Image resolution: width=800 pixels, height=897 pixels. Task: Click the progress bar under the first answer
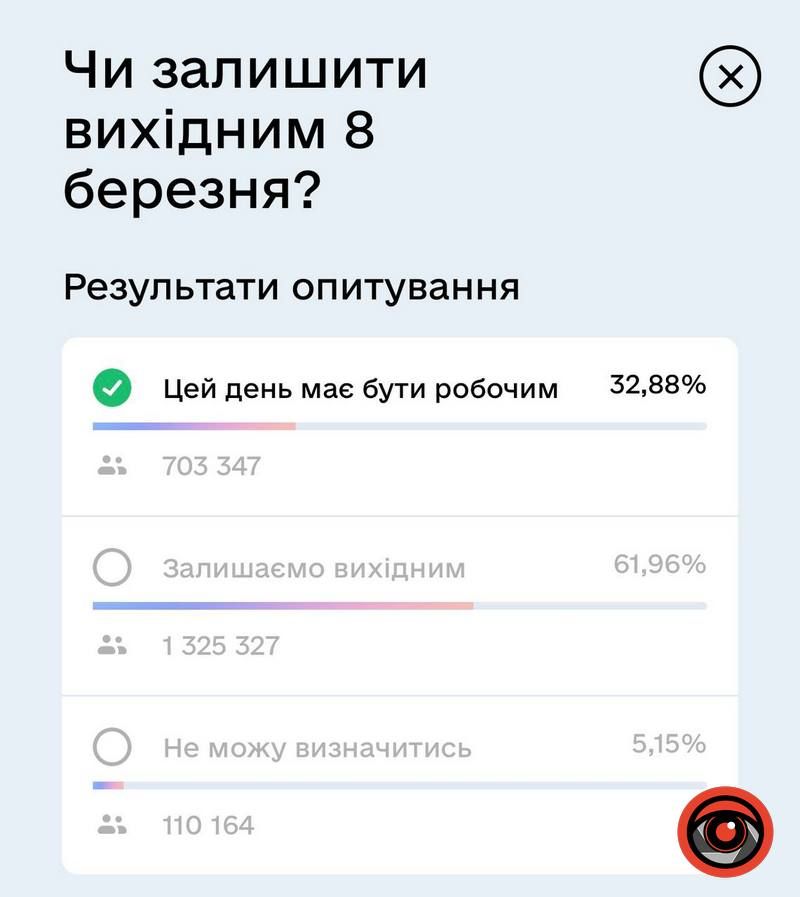coord(400,426)
